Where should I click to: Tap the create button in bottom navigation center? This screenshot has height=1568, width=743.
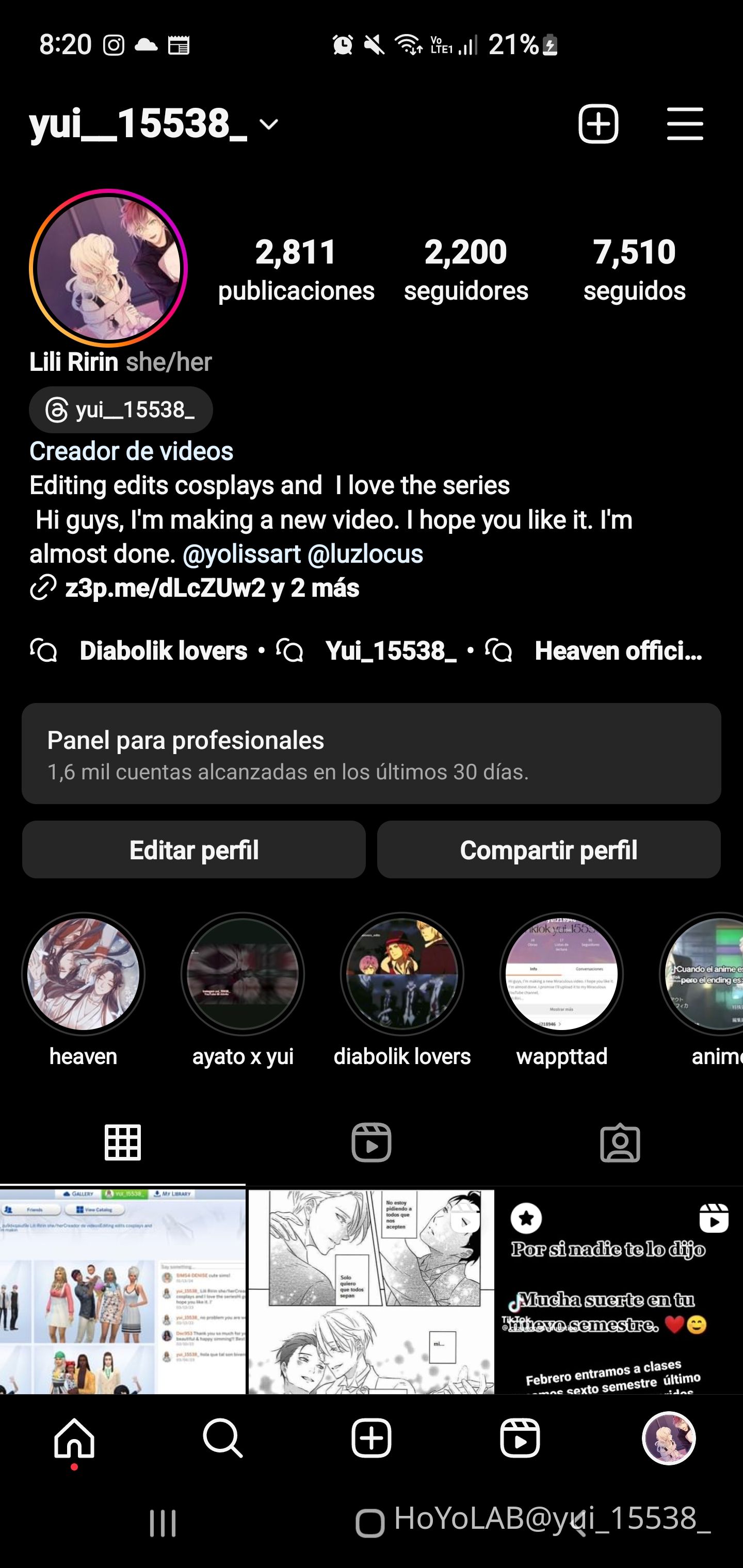(372, 1440)
